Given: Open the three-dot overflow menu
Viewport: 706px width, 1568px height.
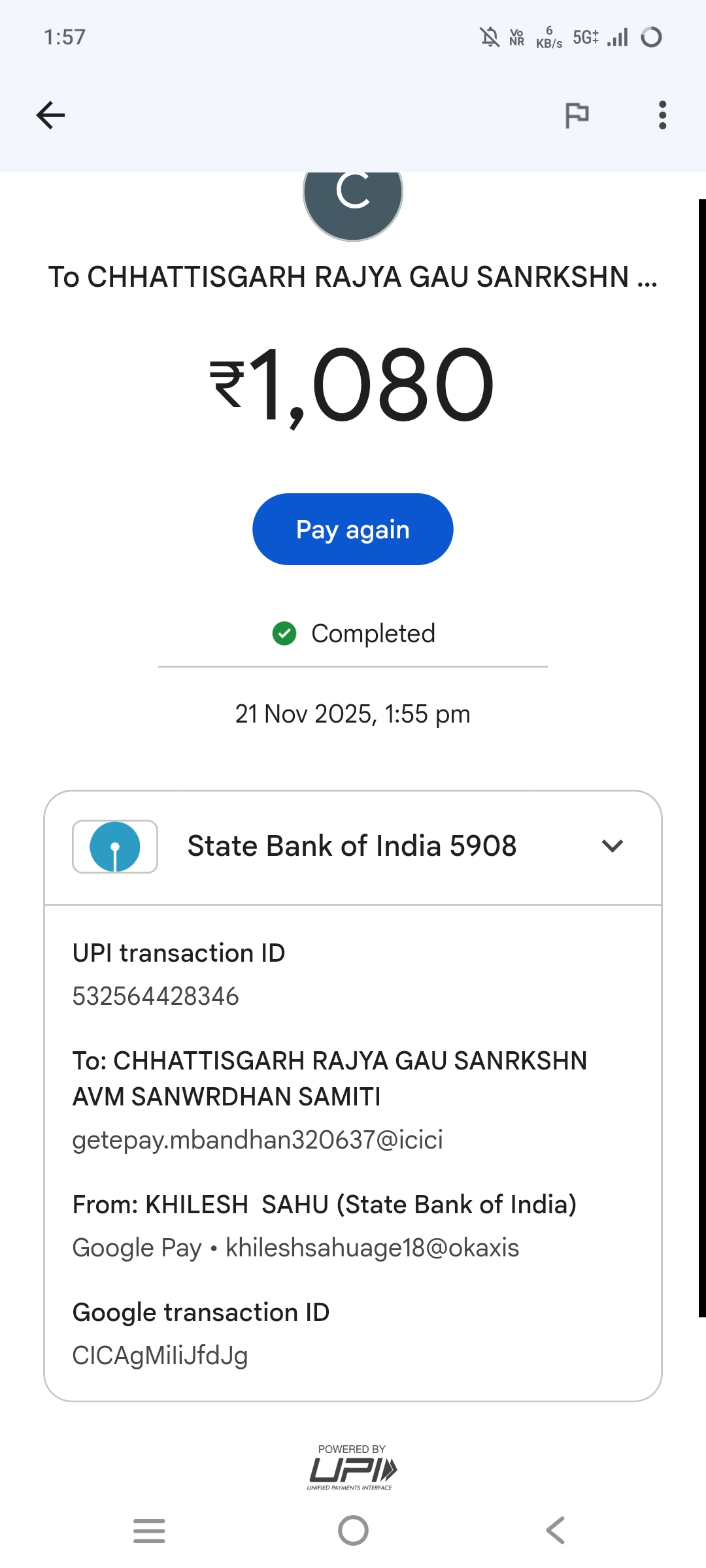Looking at the screenshot, I should 662,116.
